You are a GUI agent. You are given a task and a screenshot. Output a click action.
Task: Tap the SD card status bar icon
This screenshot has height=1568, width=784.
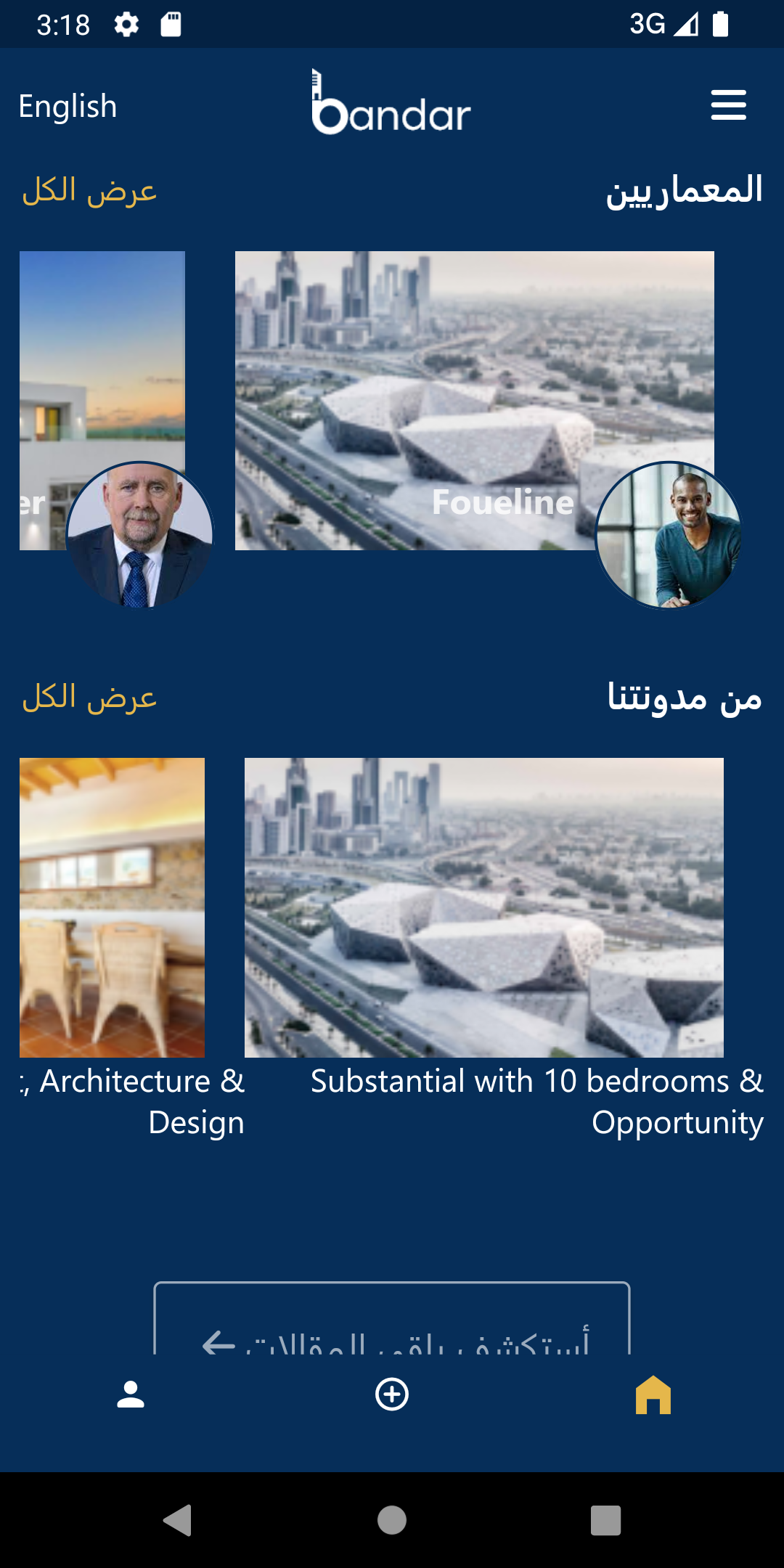pos(171,24)
